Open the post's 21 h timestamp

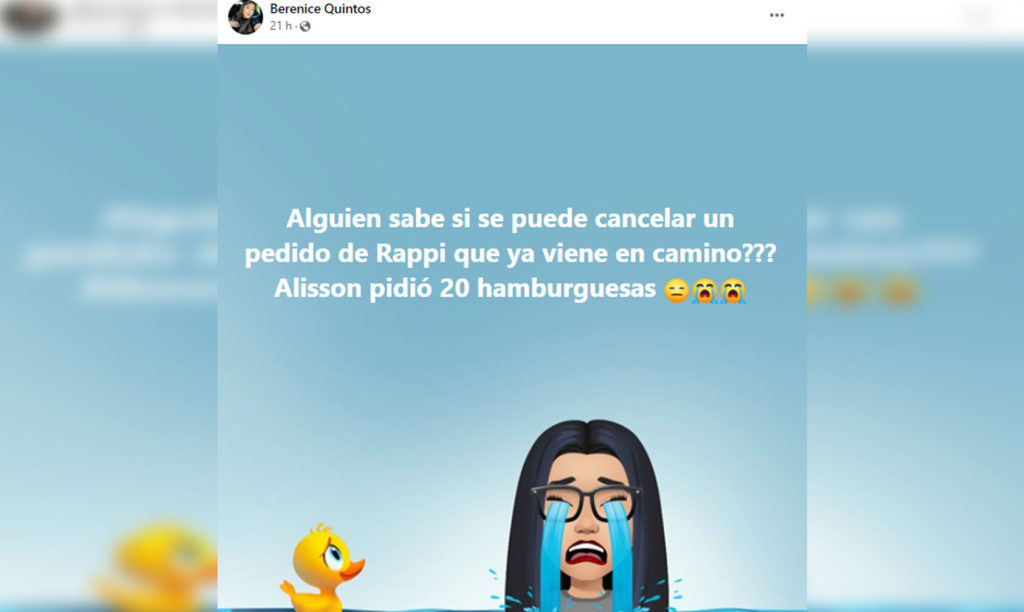pos(280,26)
